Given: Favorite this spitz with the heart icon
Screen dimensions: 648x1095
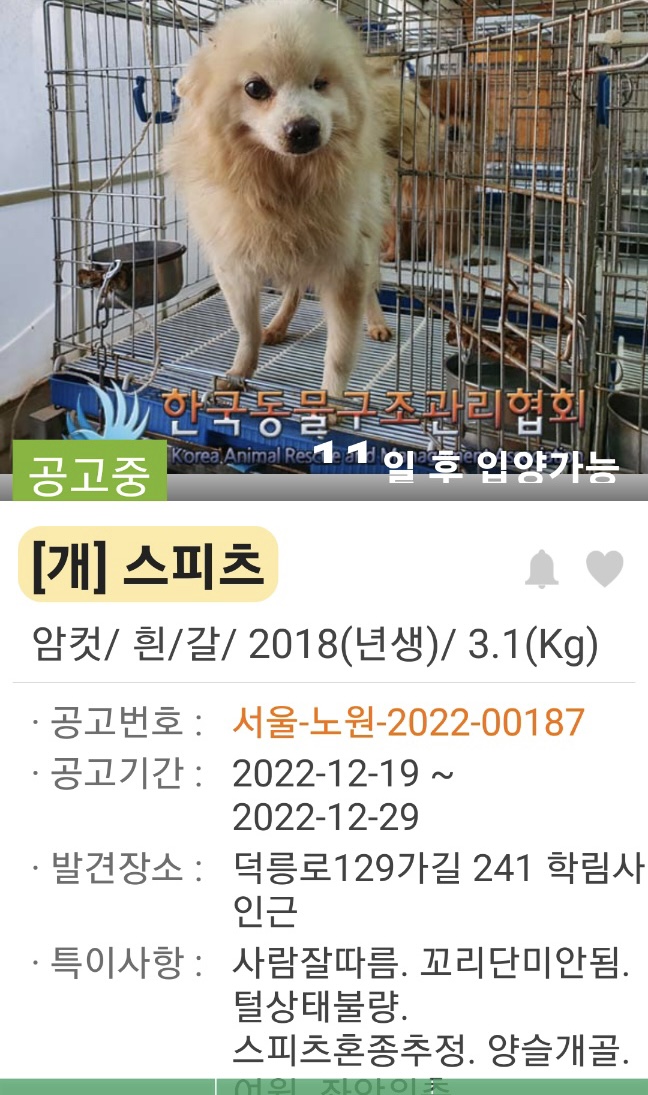Looking at the screenshot, I should pyautogui.click(x=604, y=568).
